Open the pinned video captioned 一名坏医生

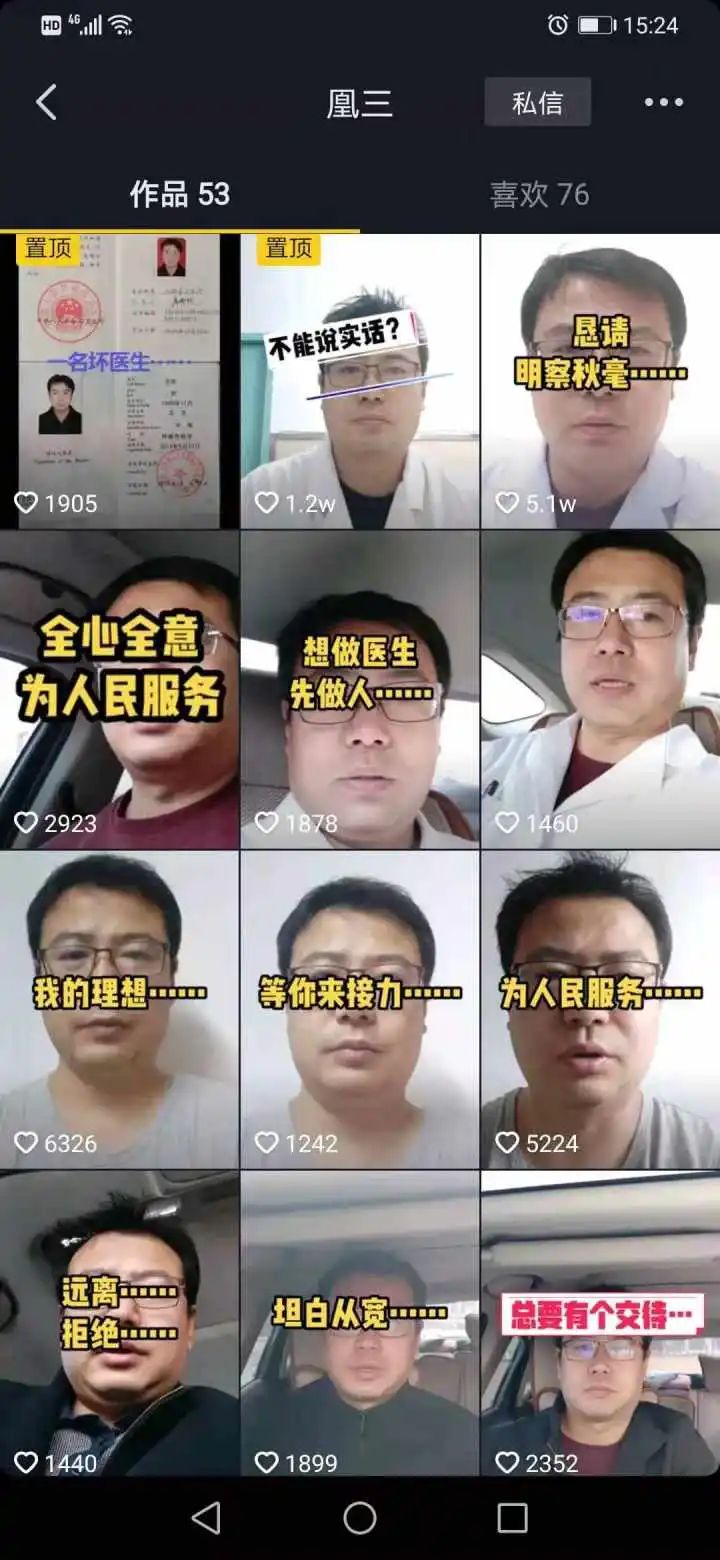pos(120,381)
